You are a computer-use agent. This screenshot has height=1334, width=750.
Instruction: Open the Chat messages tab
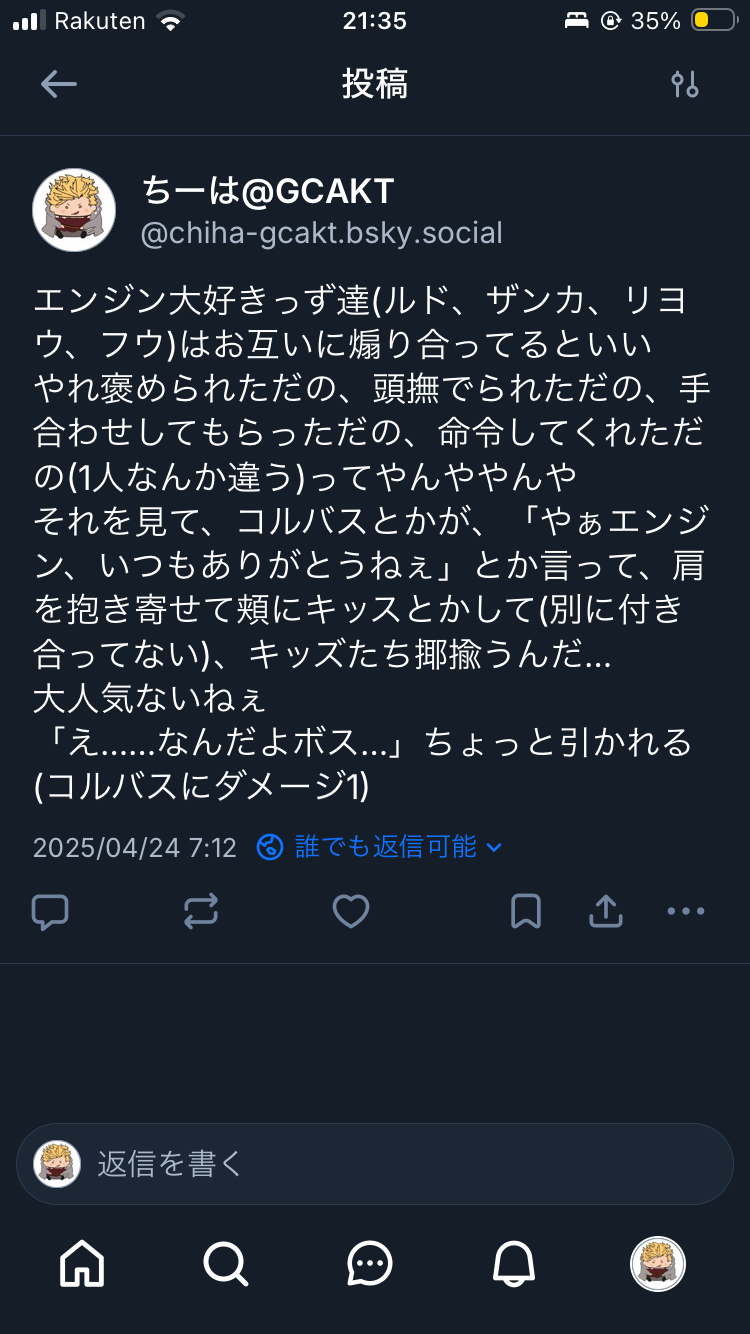coord(370,1264)
